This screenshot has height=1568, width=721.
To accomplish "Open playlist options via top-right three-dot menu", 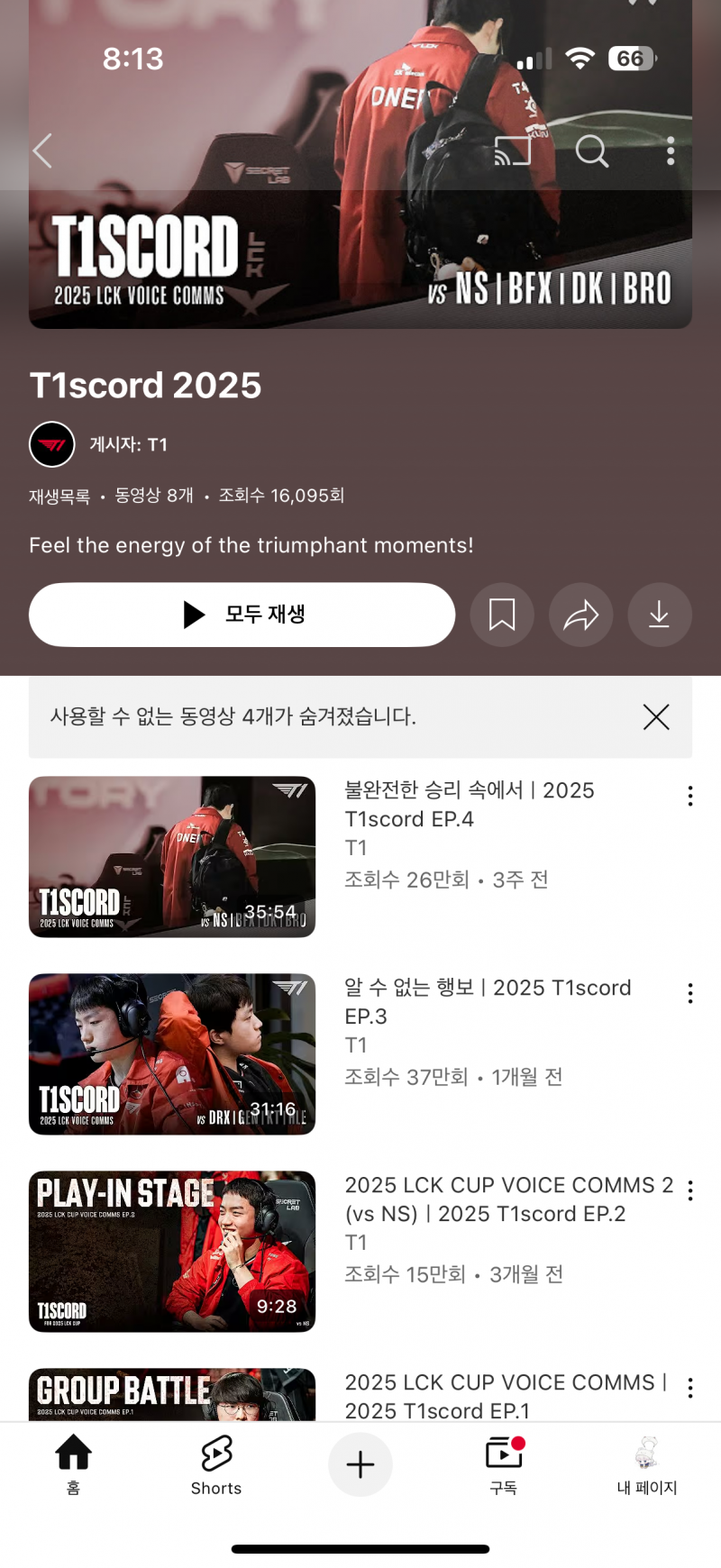I will pos(670,151).
